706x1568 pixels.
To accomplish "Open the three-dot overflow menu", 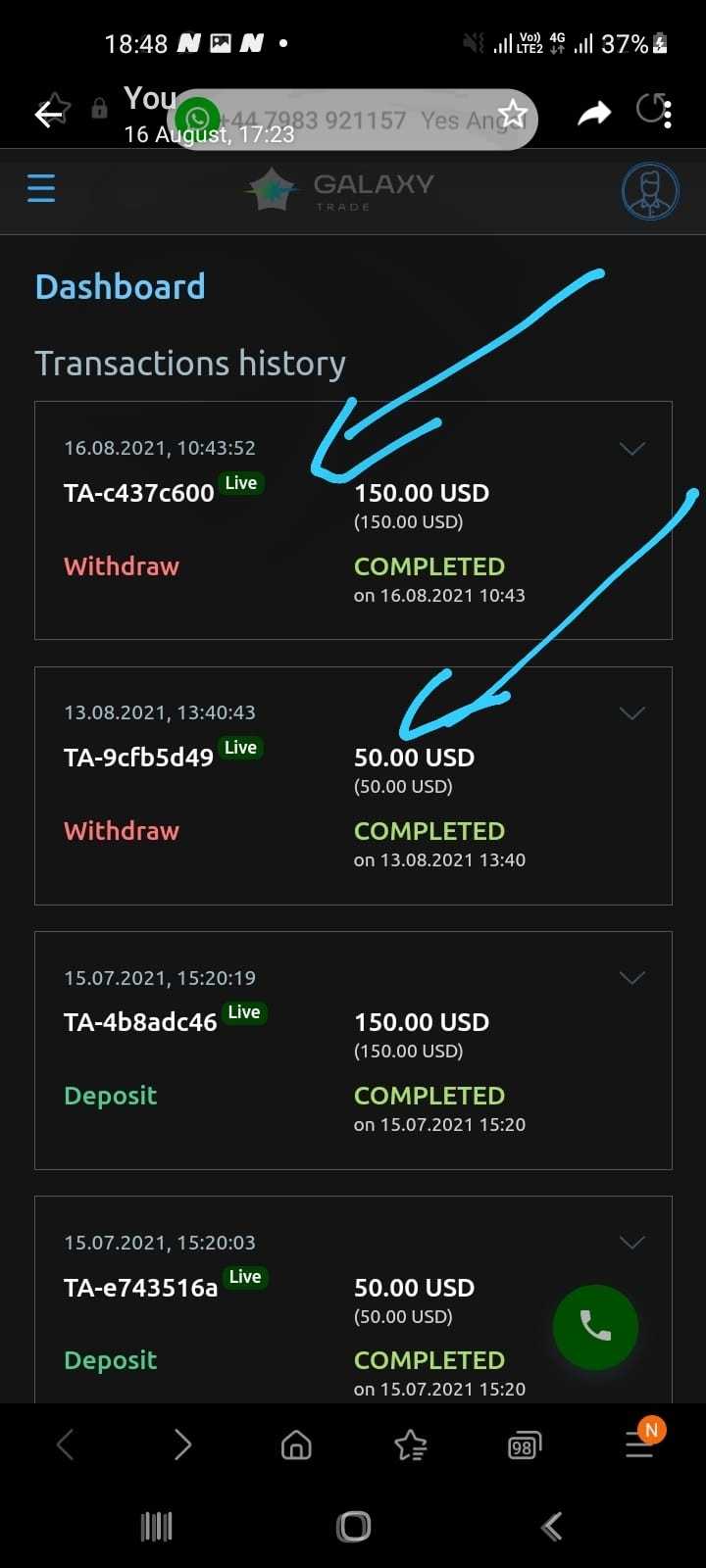I will 668,115.
